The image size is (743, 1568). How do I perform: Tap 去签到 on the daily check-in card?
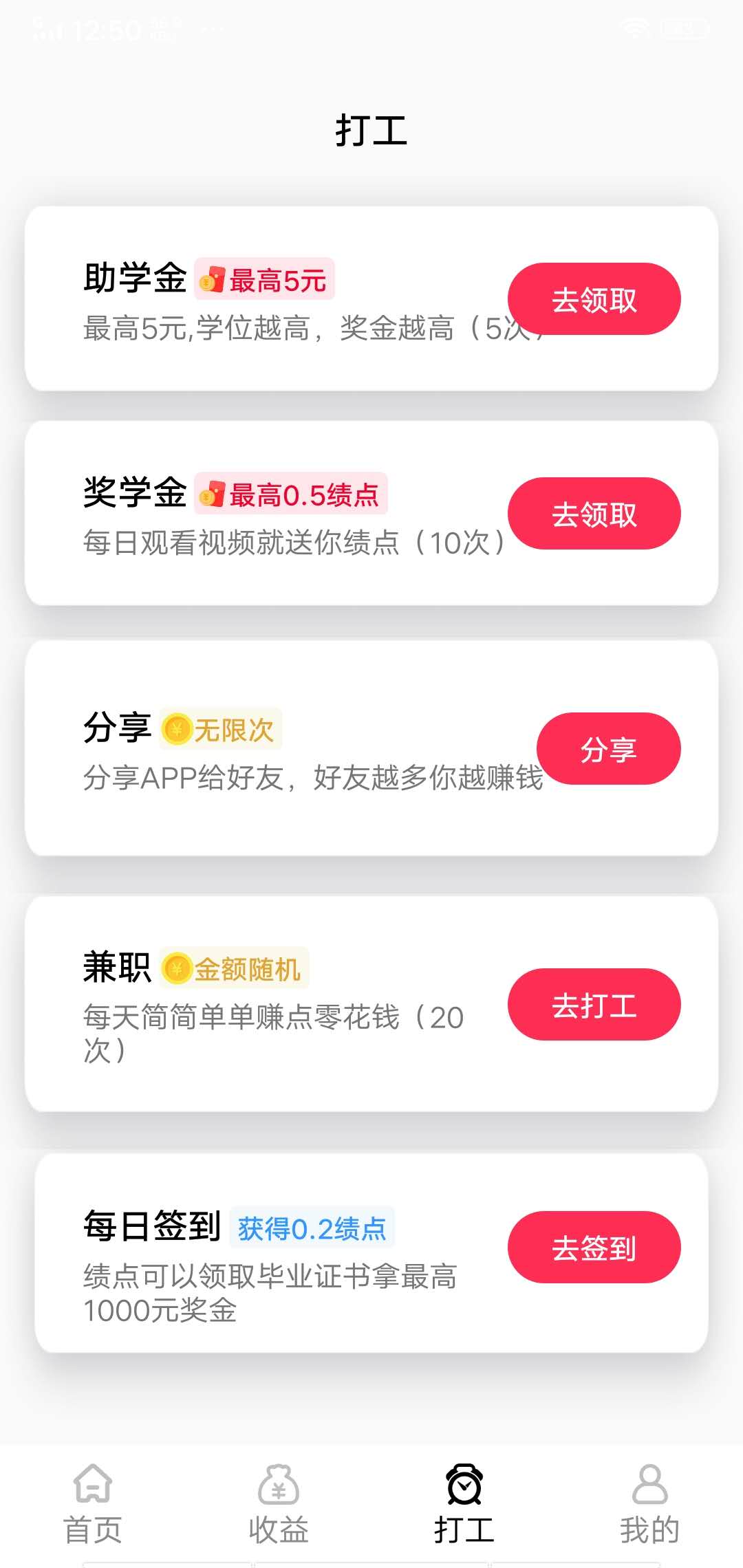pos(594,1246)
